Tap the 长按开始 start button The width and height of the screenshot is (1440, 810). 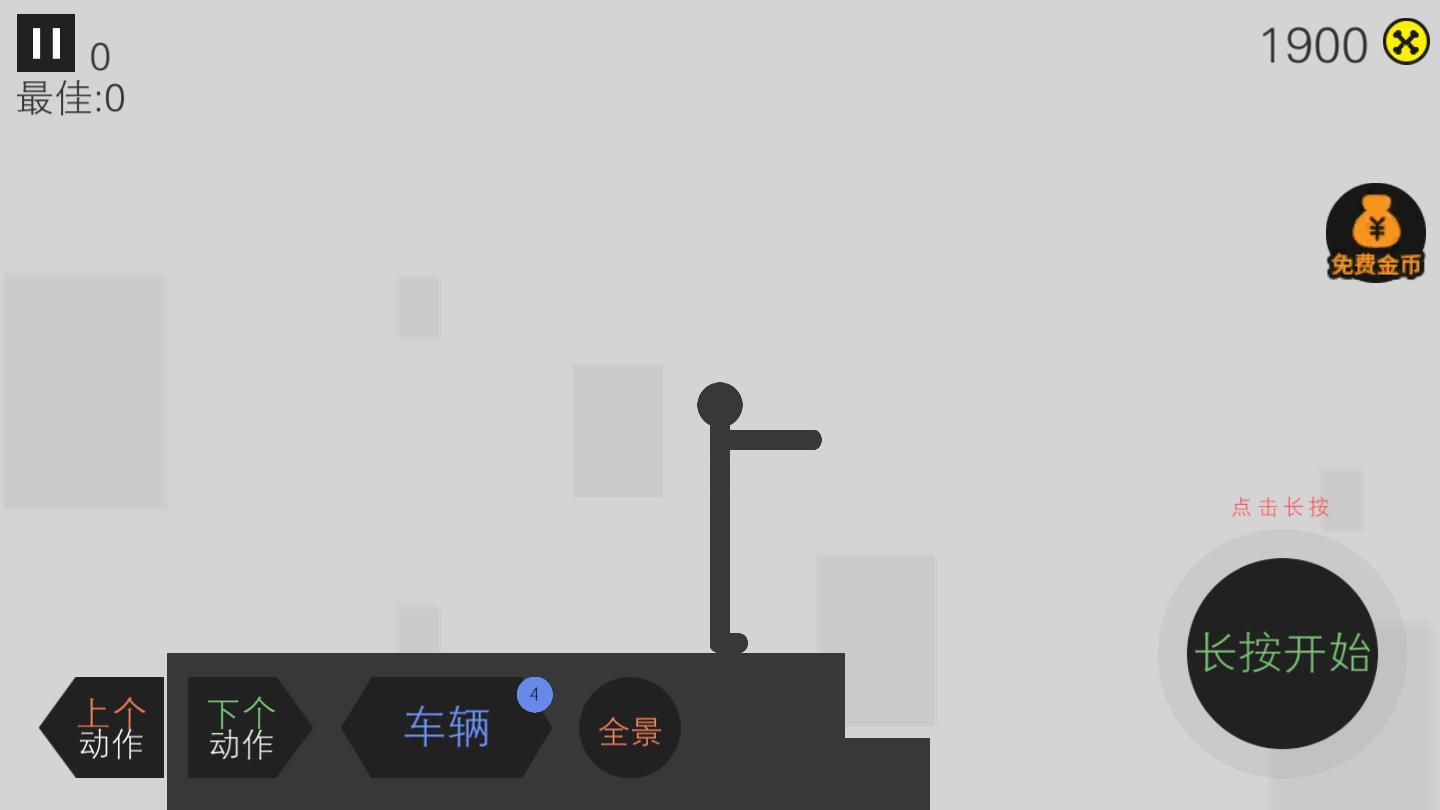coord(1282,653)
